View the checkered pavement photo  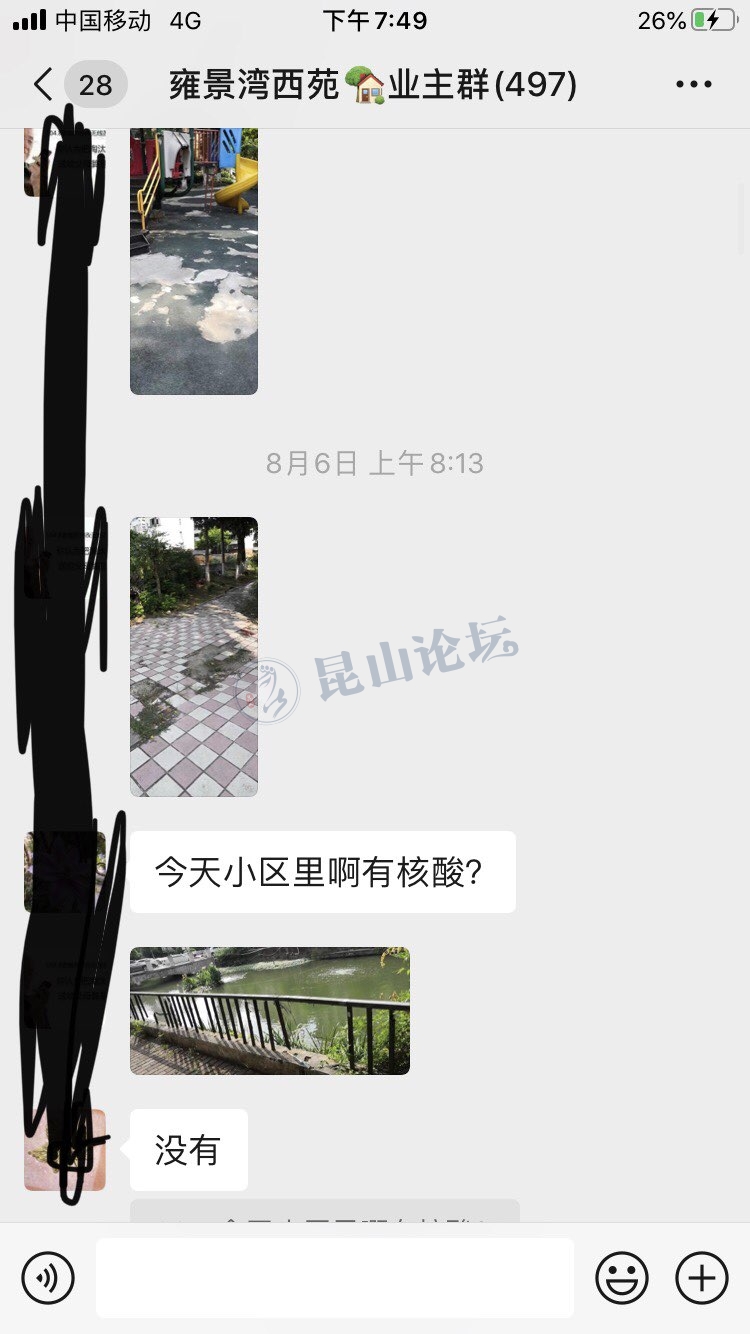coord(194,656)
